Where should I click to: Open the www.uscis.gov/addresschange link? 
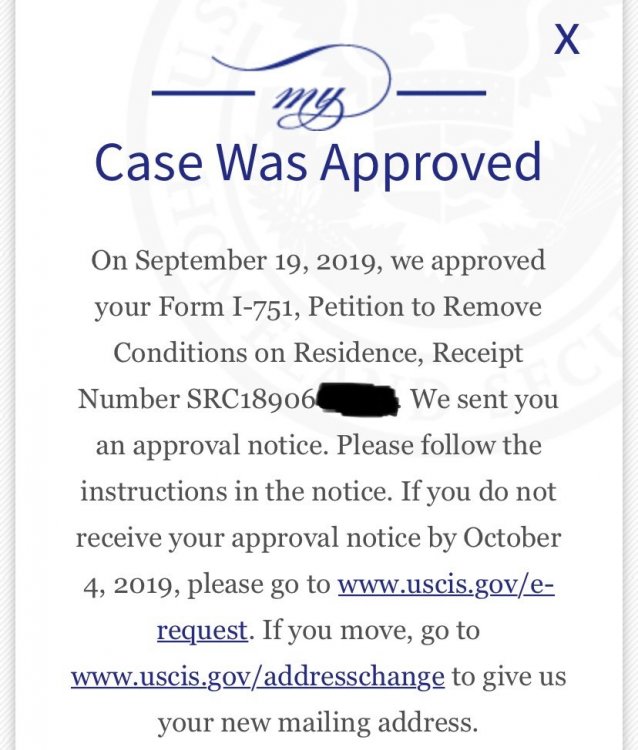tap(257, 677)
